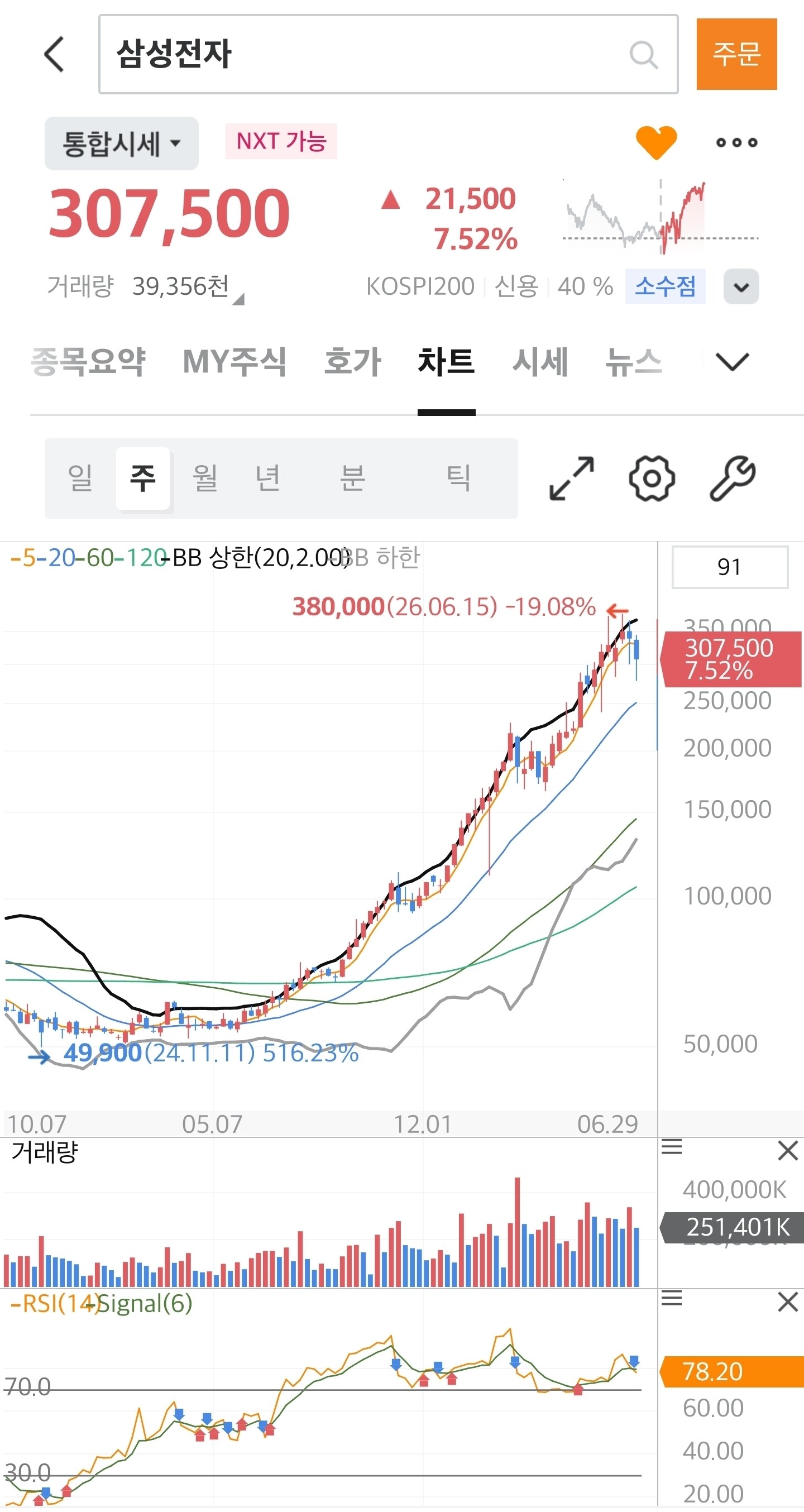Expand the full tab list chevron
The width and height of the screenshot is (804, 1512).
click(x=733, y=362)
